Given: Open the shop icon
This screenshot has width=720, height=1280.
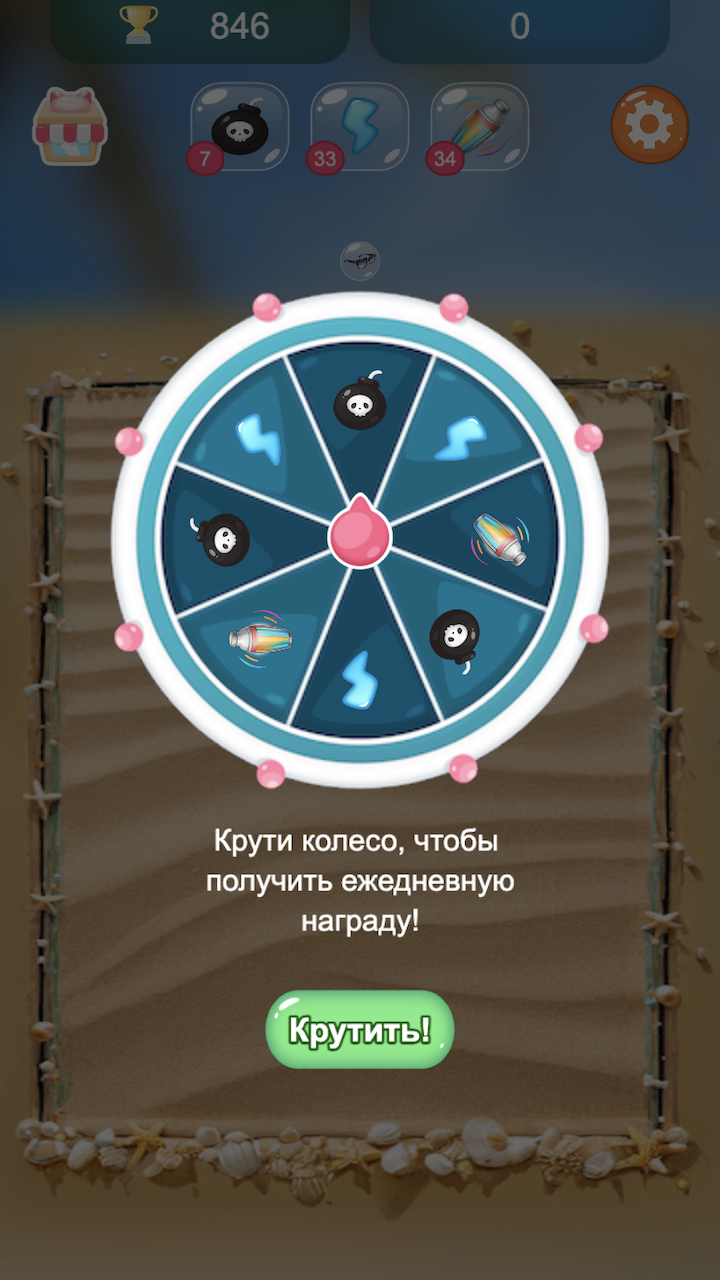Looking at the screenshot, I should pyautogui.click(x=70, y=127).
